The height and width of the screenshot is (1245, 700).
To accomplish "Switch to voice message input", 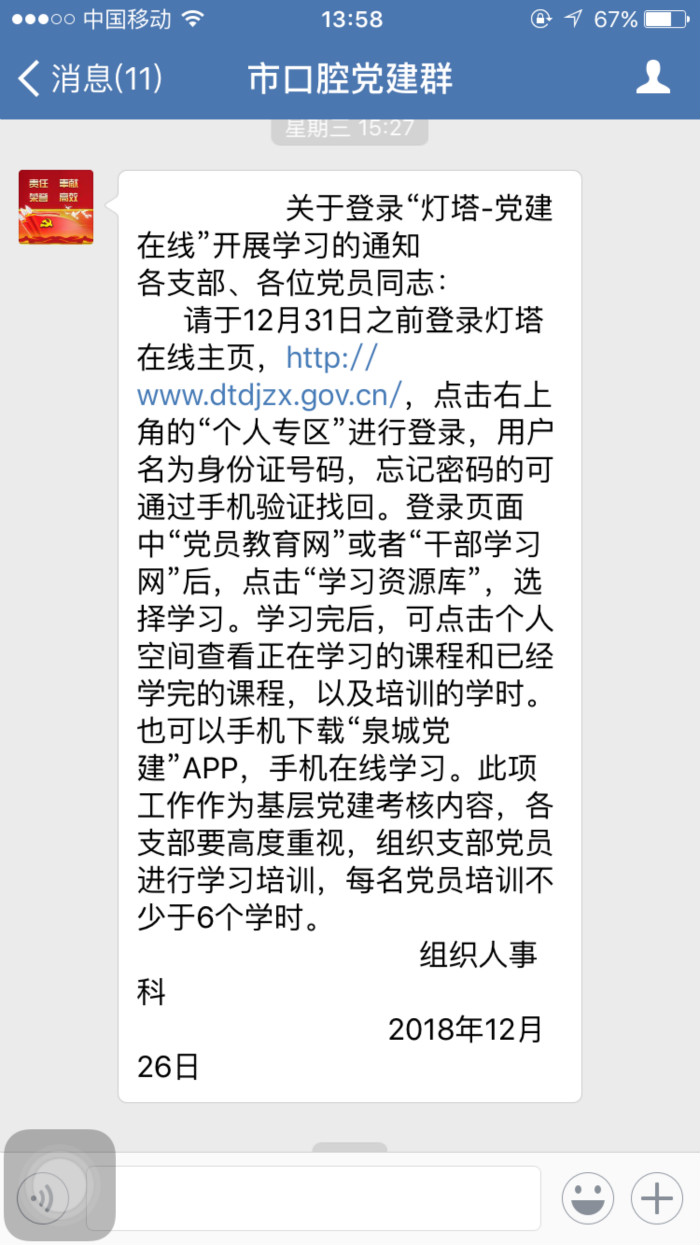I will tap(42, 1197).
